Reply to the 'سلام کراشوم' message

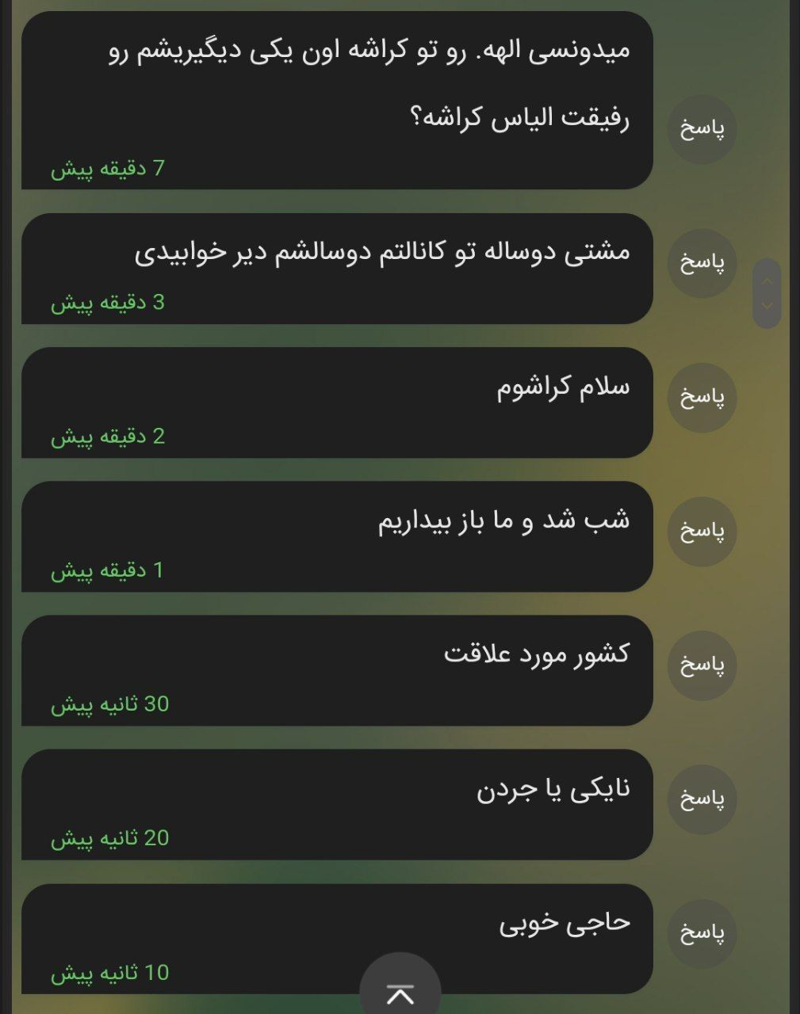point(702,396)
